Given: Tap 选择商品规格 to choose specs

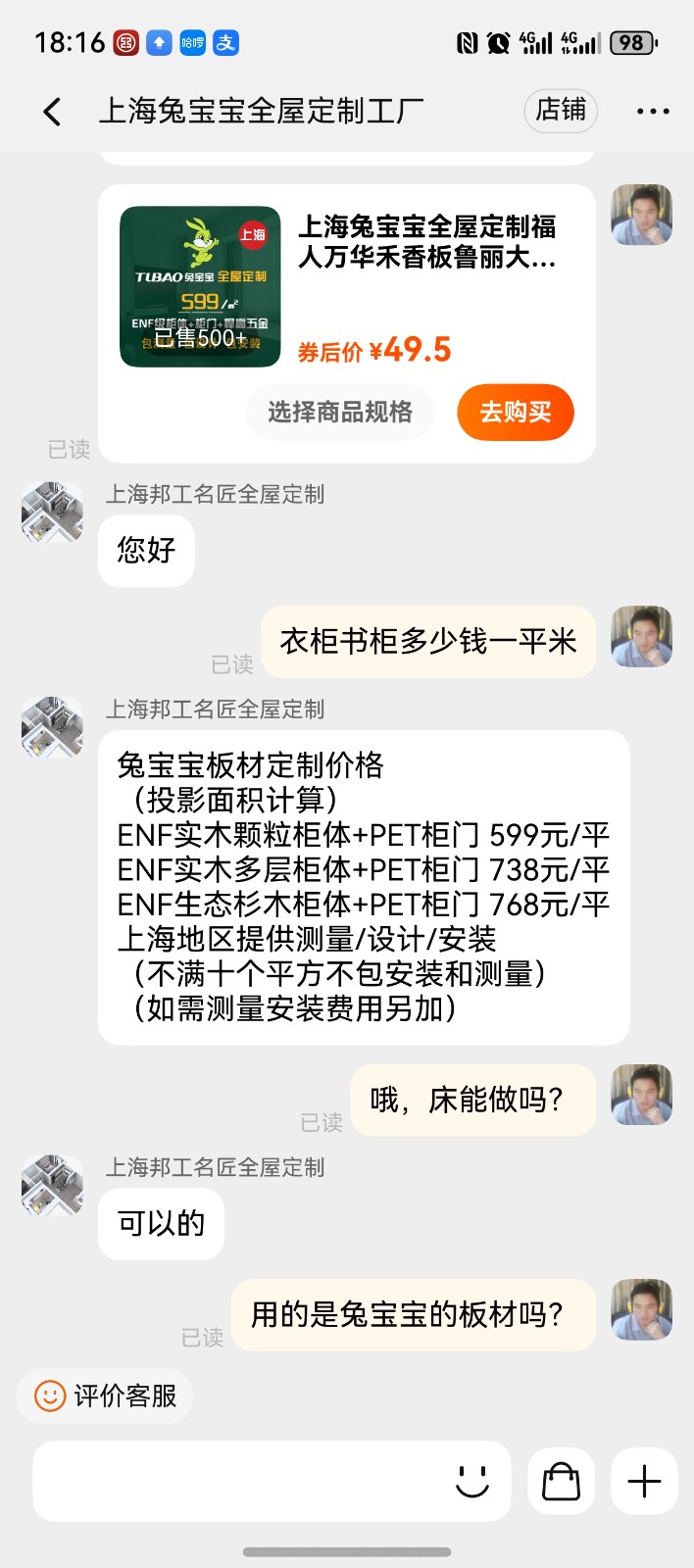Looking at the screenshot, I should 340,413.
